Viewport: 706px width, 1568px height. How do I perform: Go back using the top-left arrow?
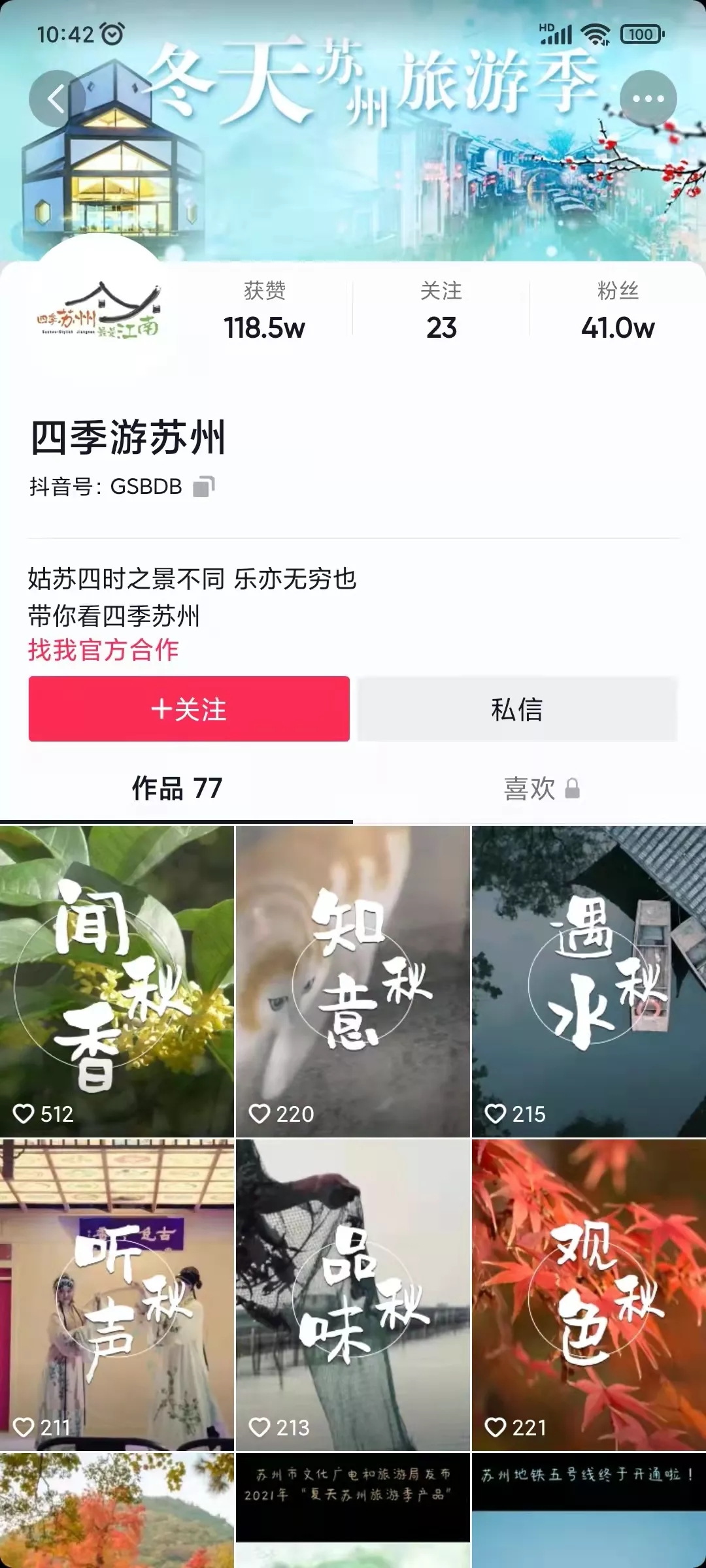pos(57,99)
